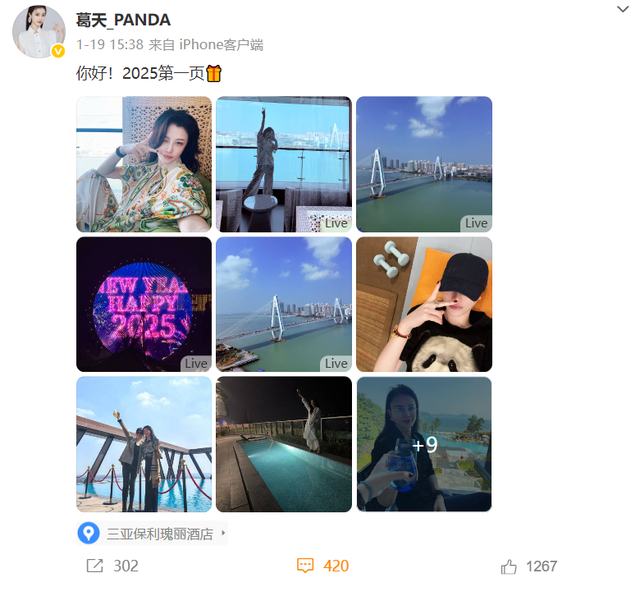Repost this post with 302 shares
Viewport: 640px width, 596px height.
tap(112, 566)
